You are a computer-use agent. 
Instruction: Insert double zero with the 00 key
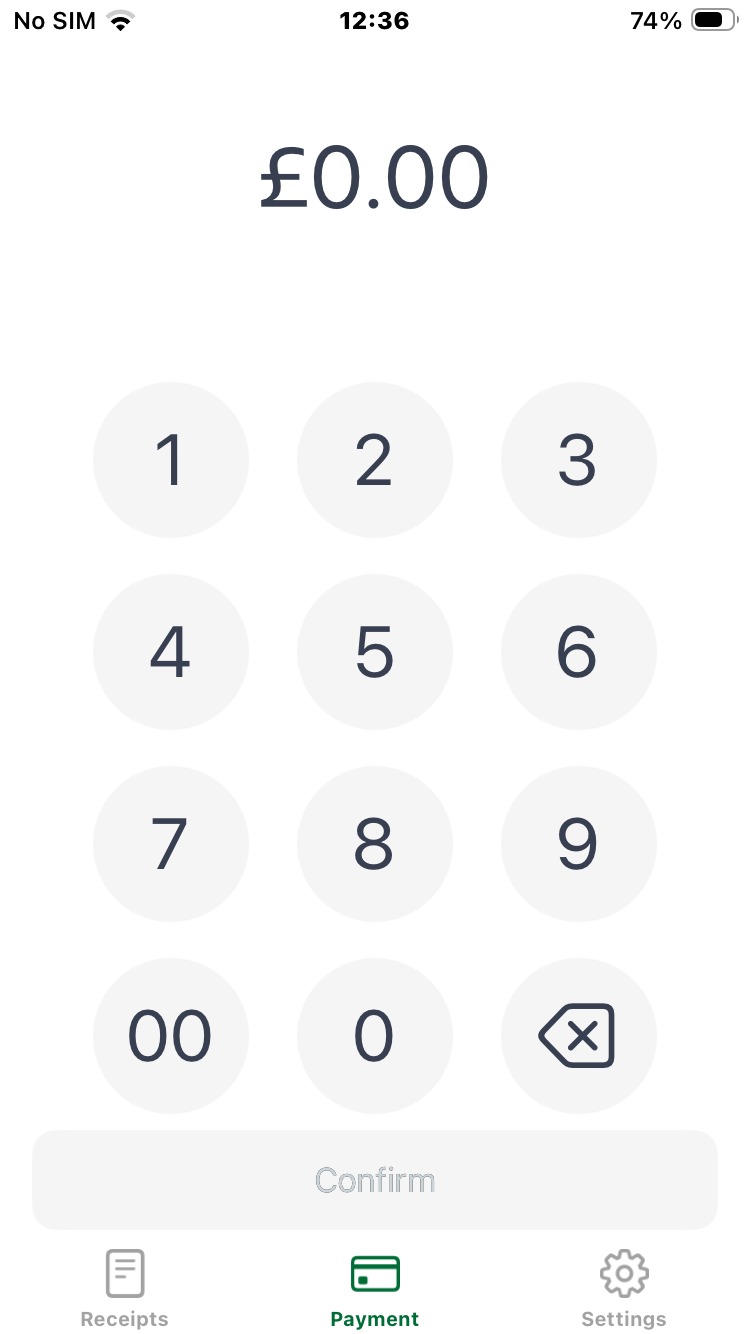[171, 1036]
